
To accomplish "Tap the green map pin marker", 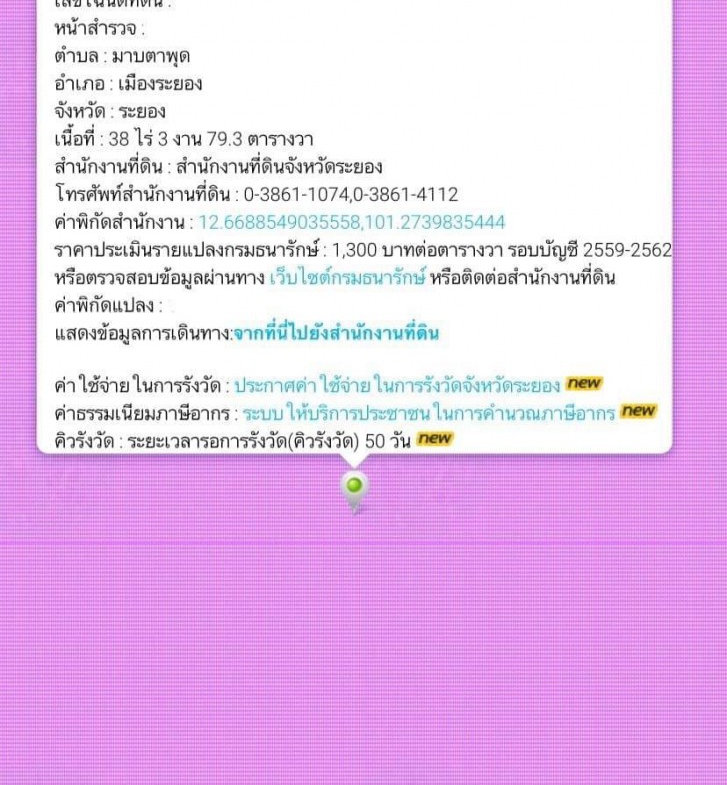I will 354,488.
